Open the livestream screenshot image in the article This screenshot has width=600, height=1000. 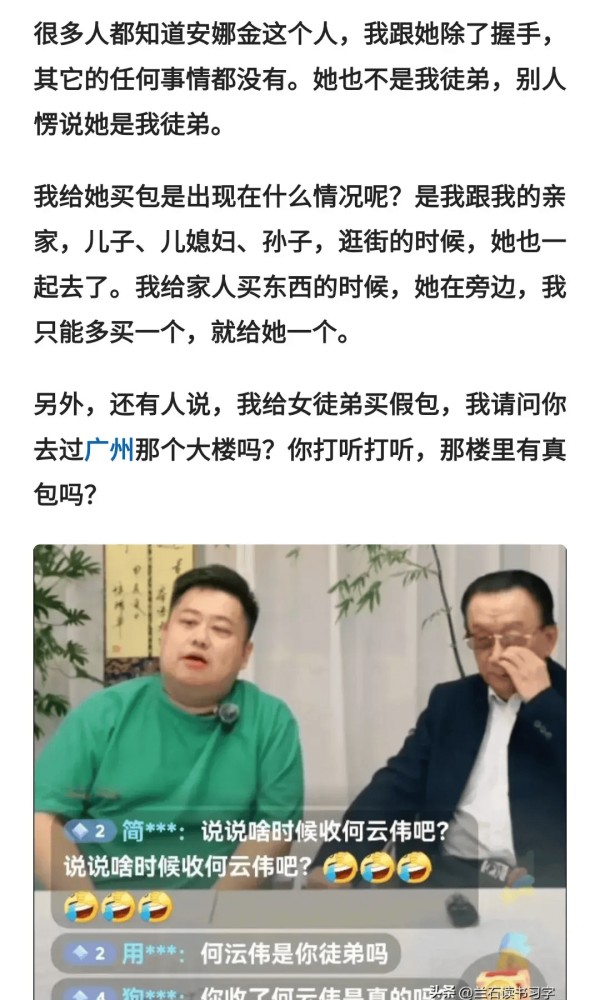[300, 770]
